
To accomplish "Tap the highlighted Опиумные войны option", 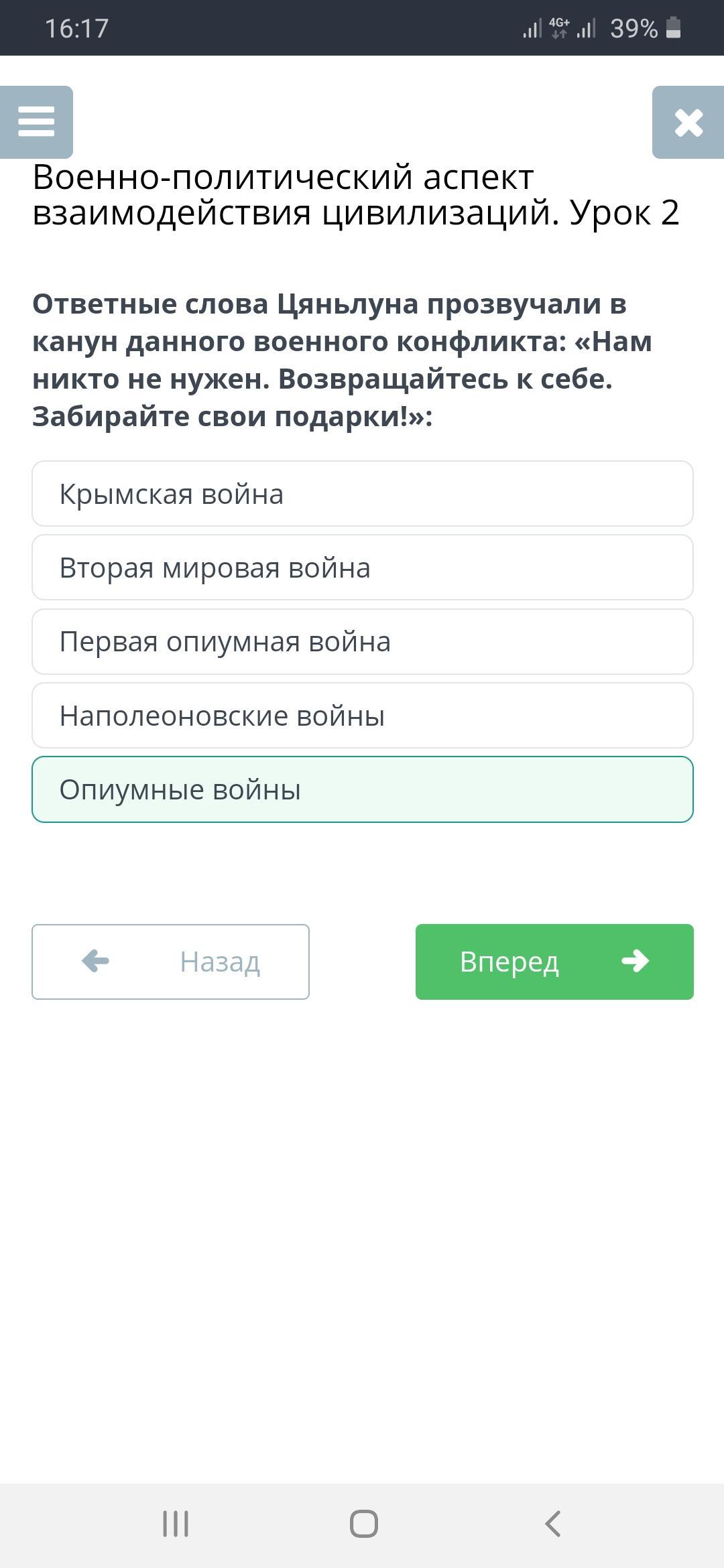I will click(x=363, y=789).
